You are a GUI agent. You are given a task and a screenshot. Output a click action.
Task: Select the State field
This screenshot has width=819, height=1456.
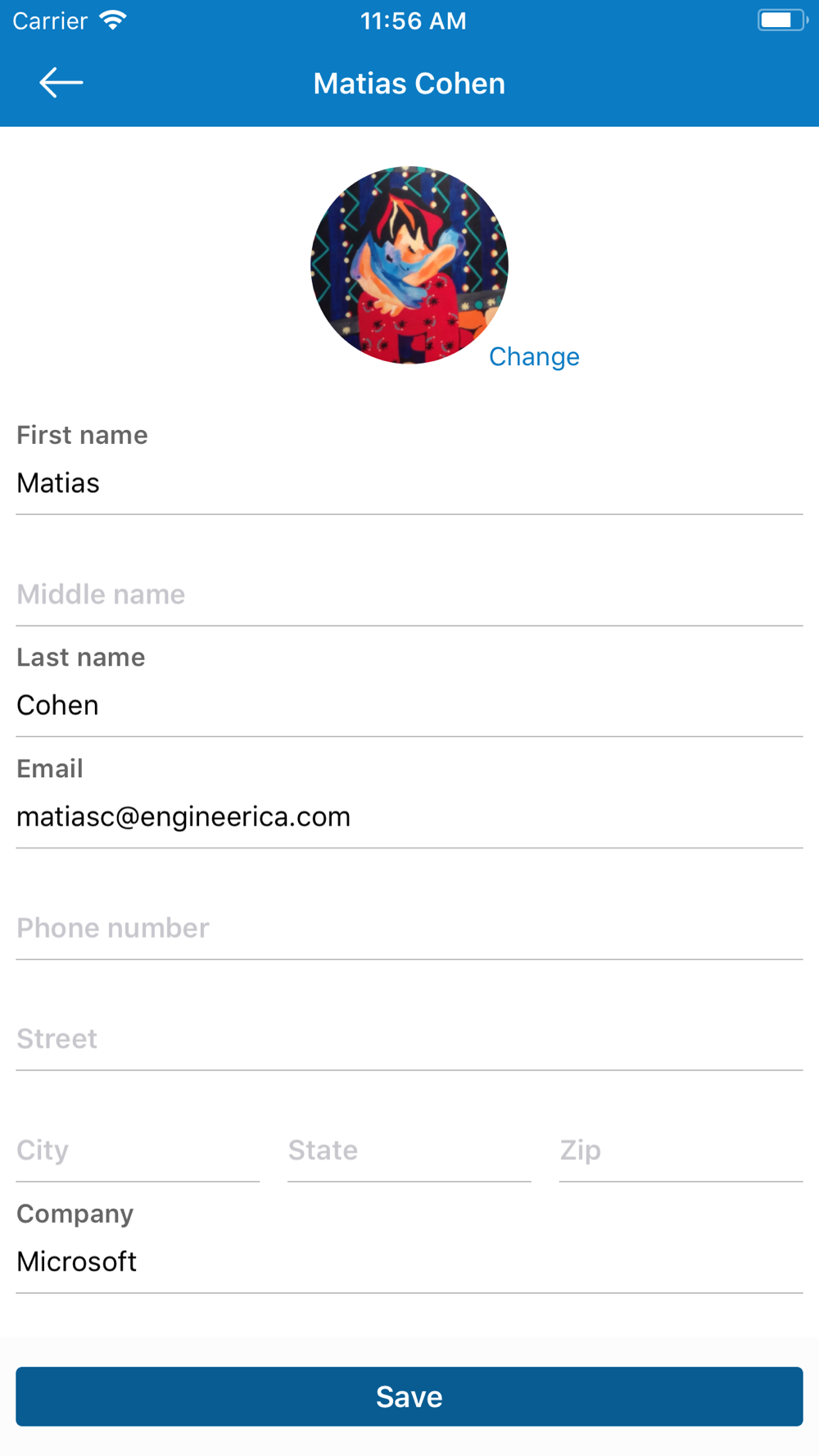coord(409,1150)
